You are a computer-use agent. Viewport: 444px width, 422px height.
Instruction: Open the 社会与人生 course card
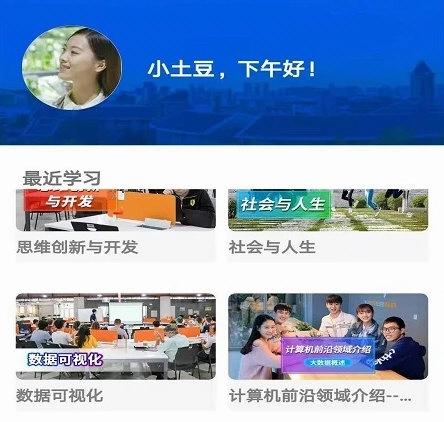pyautogui.click(x=328, y=225)
